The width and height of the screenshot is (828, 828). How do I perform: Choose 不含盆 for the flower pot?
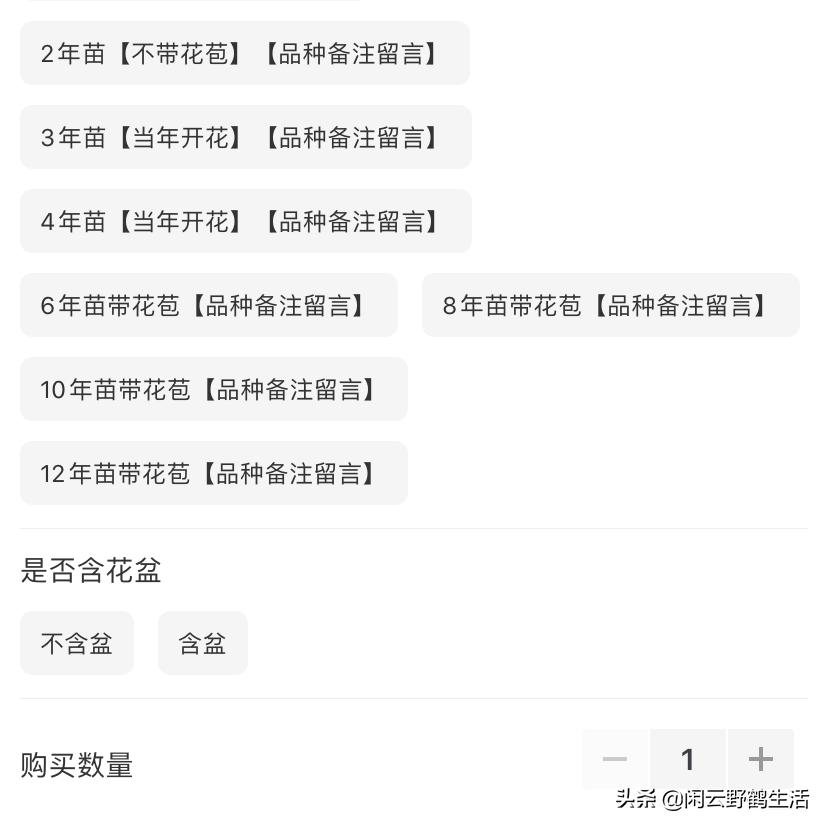click(77, 643)
